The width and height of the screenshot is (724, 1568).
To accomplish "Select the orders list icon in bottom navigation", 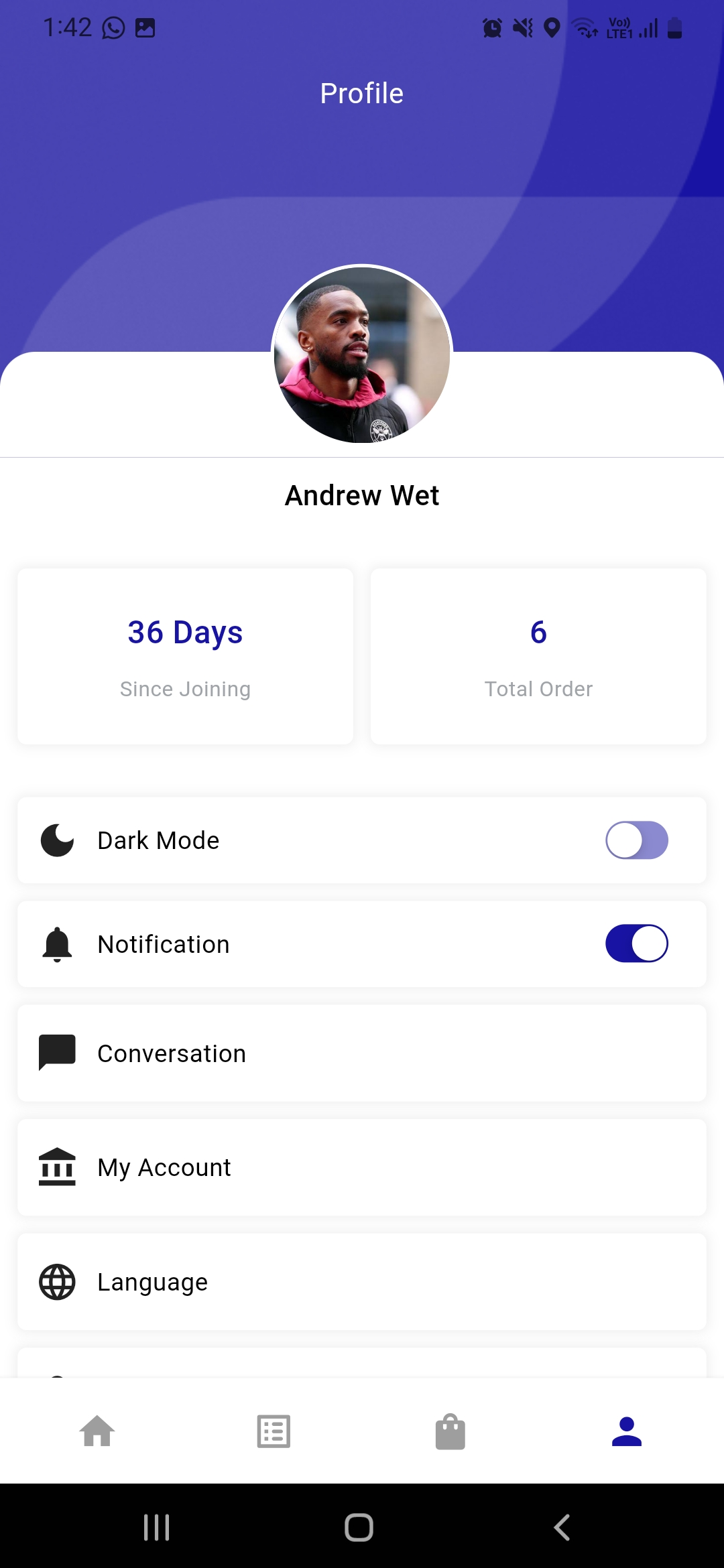I will pyautogui.click(x=274, y=1431).
